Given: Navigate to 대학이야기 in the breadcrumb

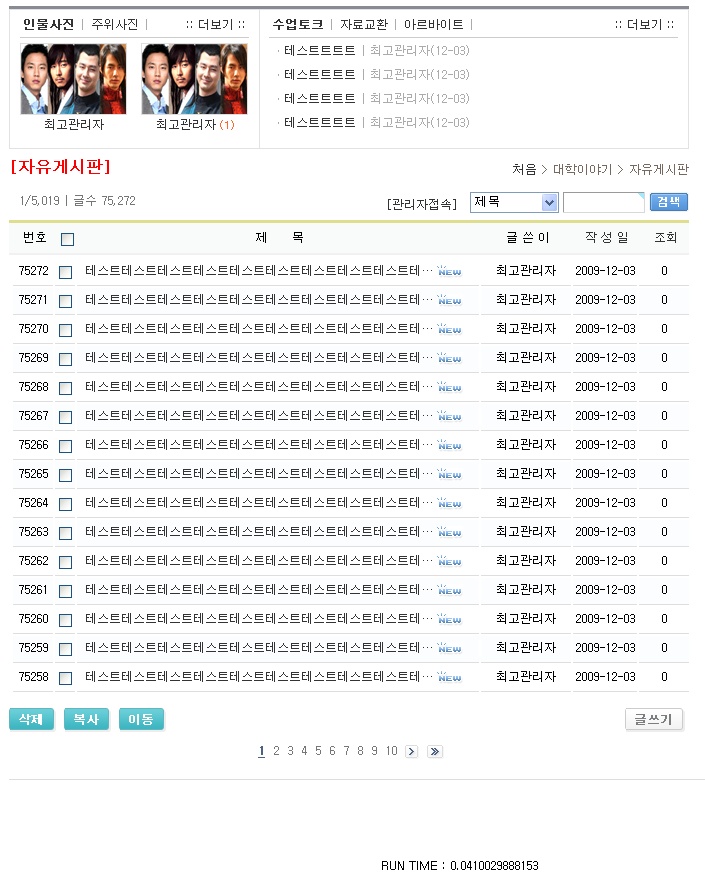Looking at the screenshot, I should pos(582,170).
